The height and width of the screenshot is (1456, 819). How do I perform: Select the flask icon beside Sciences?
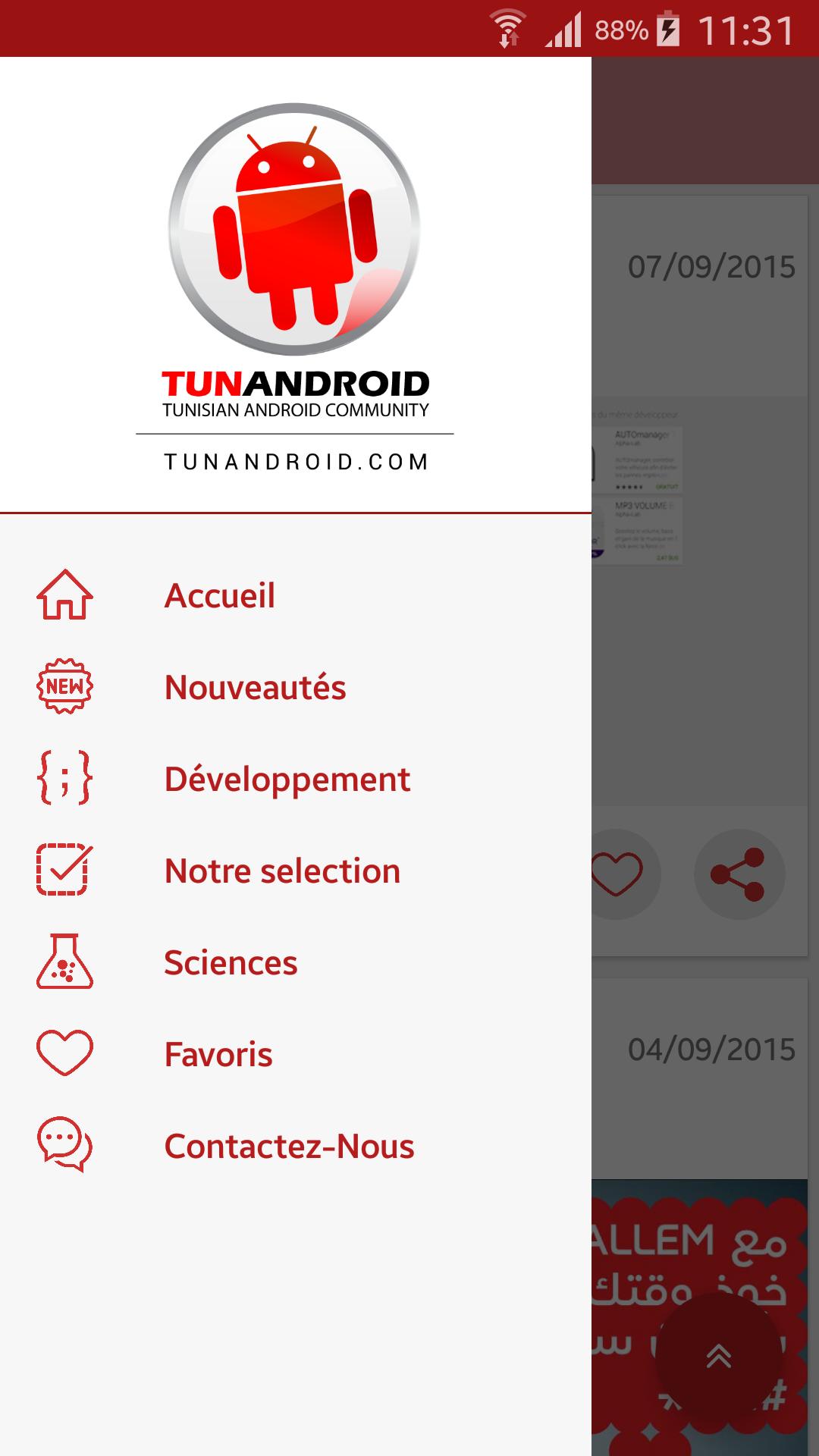(64, 962)
